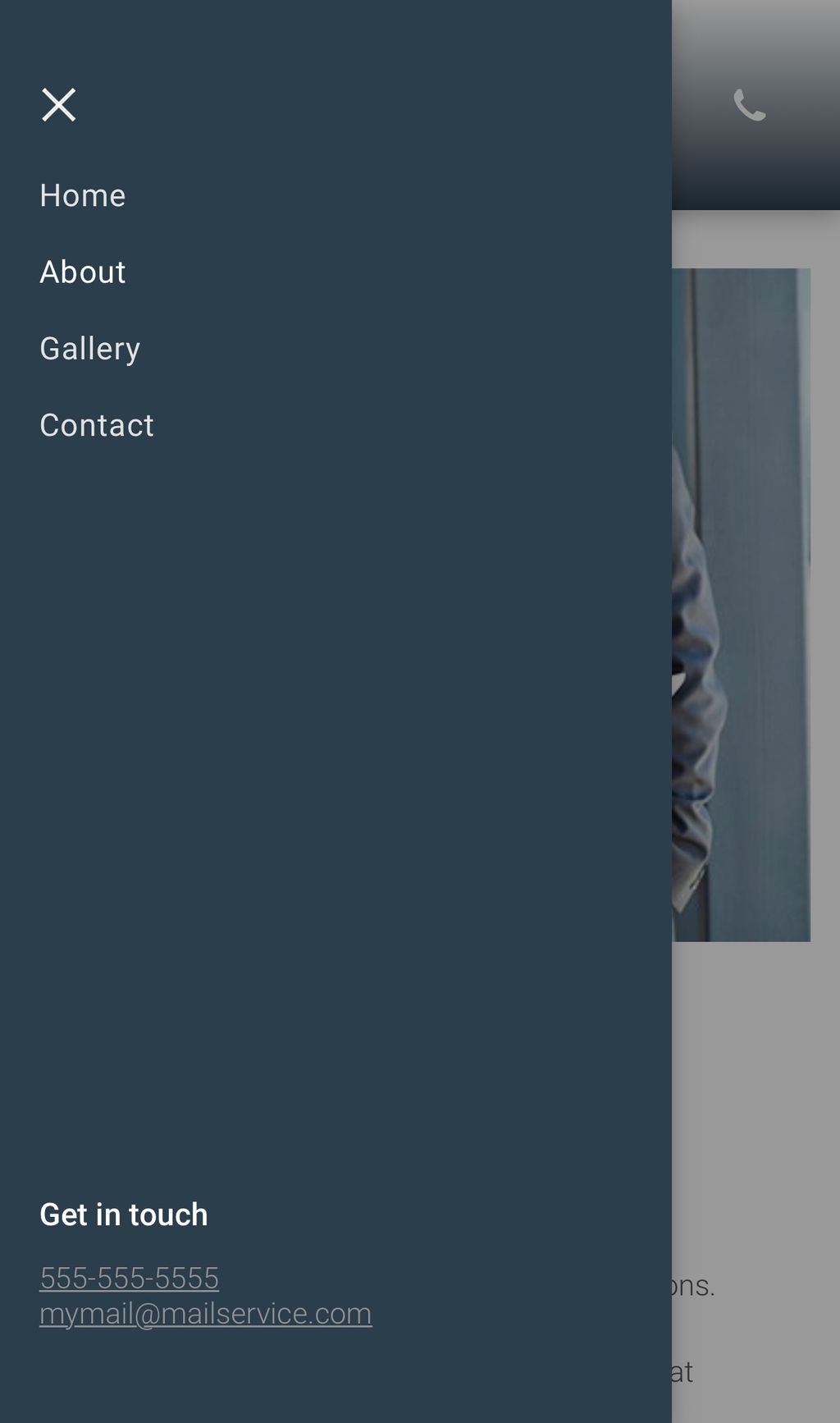Viewport: 840px width, 1423px height.
Task: Call the phone number 555-555-5555
Action: (x=129, y=1278)
